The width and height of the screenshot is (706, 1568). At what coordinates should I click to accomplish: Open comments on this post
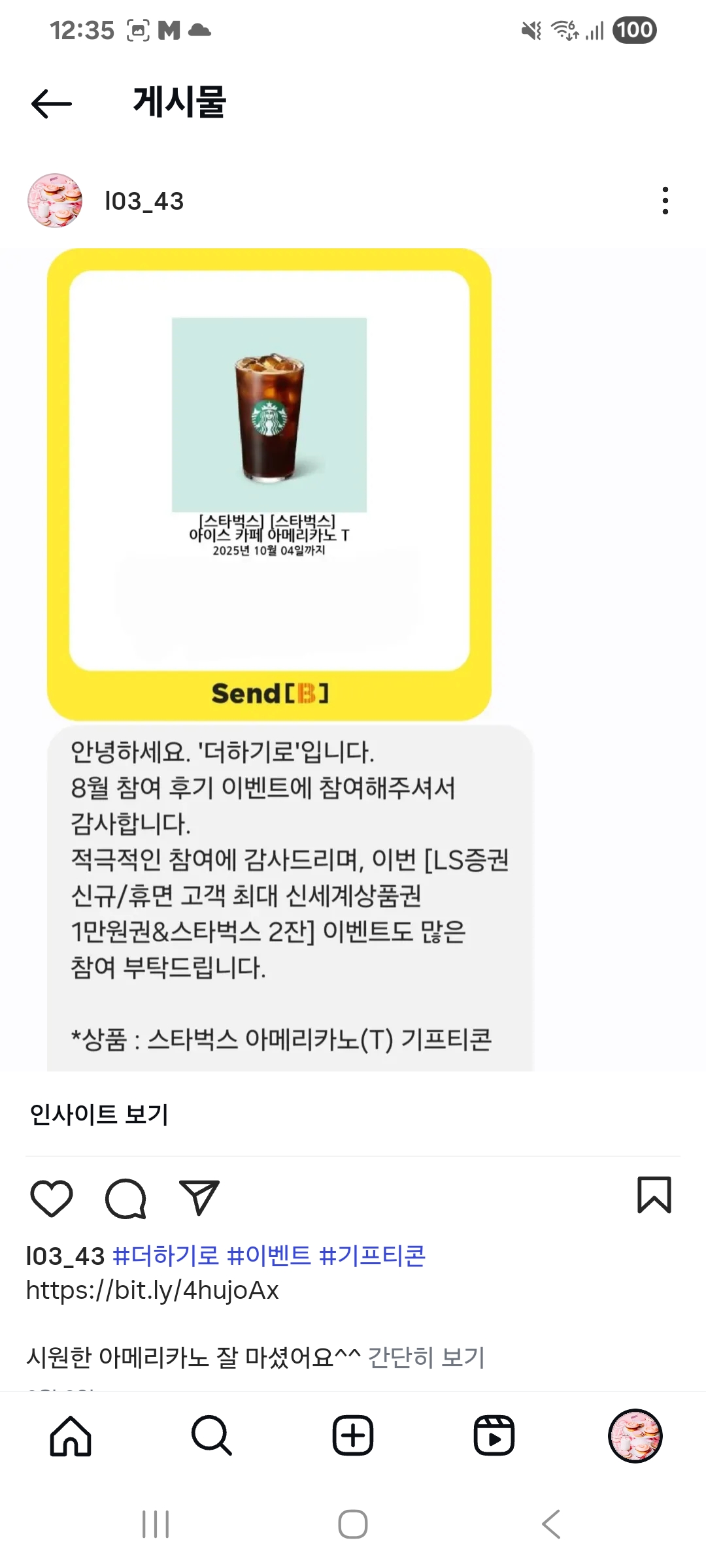(x=126, y=1198)
